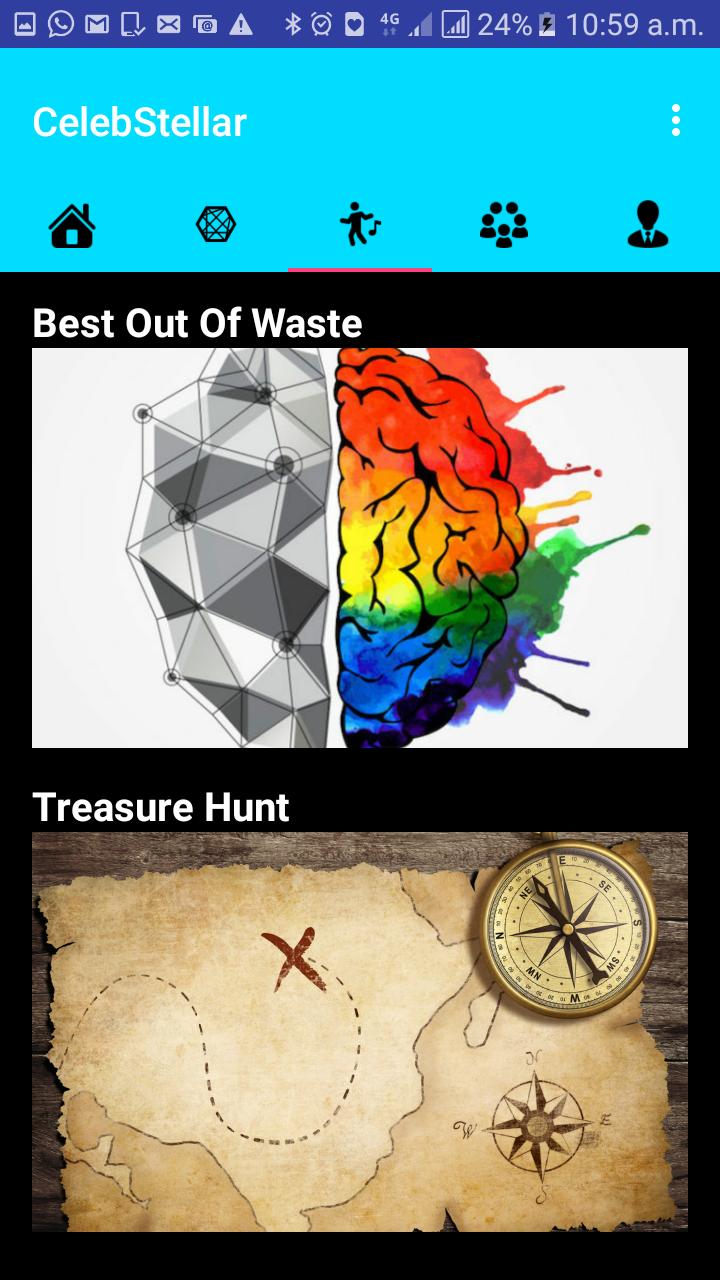Select the dancing figure tab
The height and width of the screenshot is (1280, 720).
tap(360, 225)
